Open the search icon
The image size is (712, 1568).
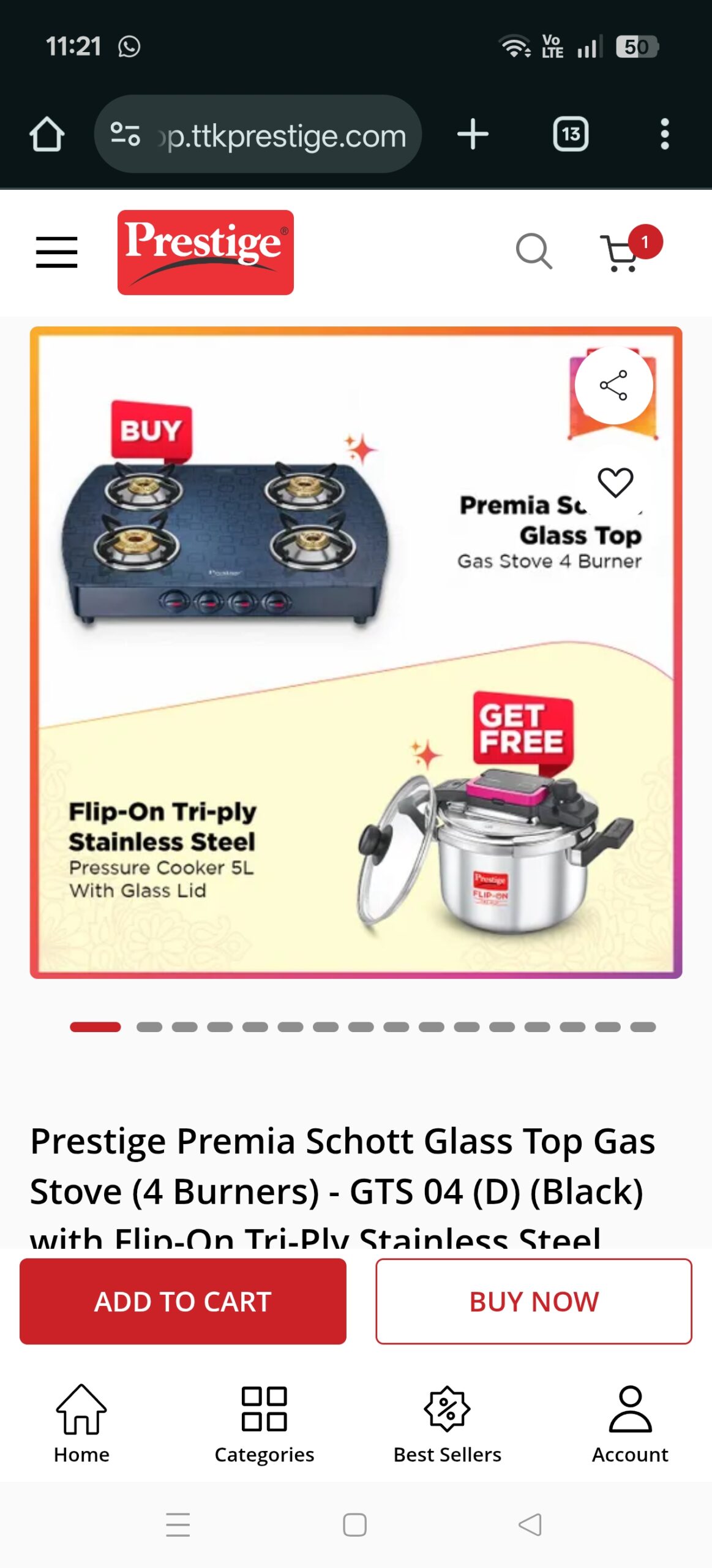coord(533,251)
